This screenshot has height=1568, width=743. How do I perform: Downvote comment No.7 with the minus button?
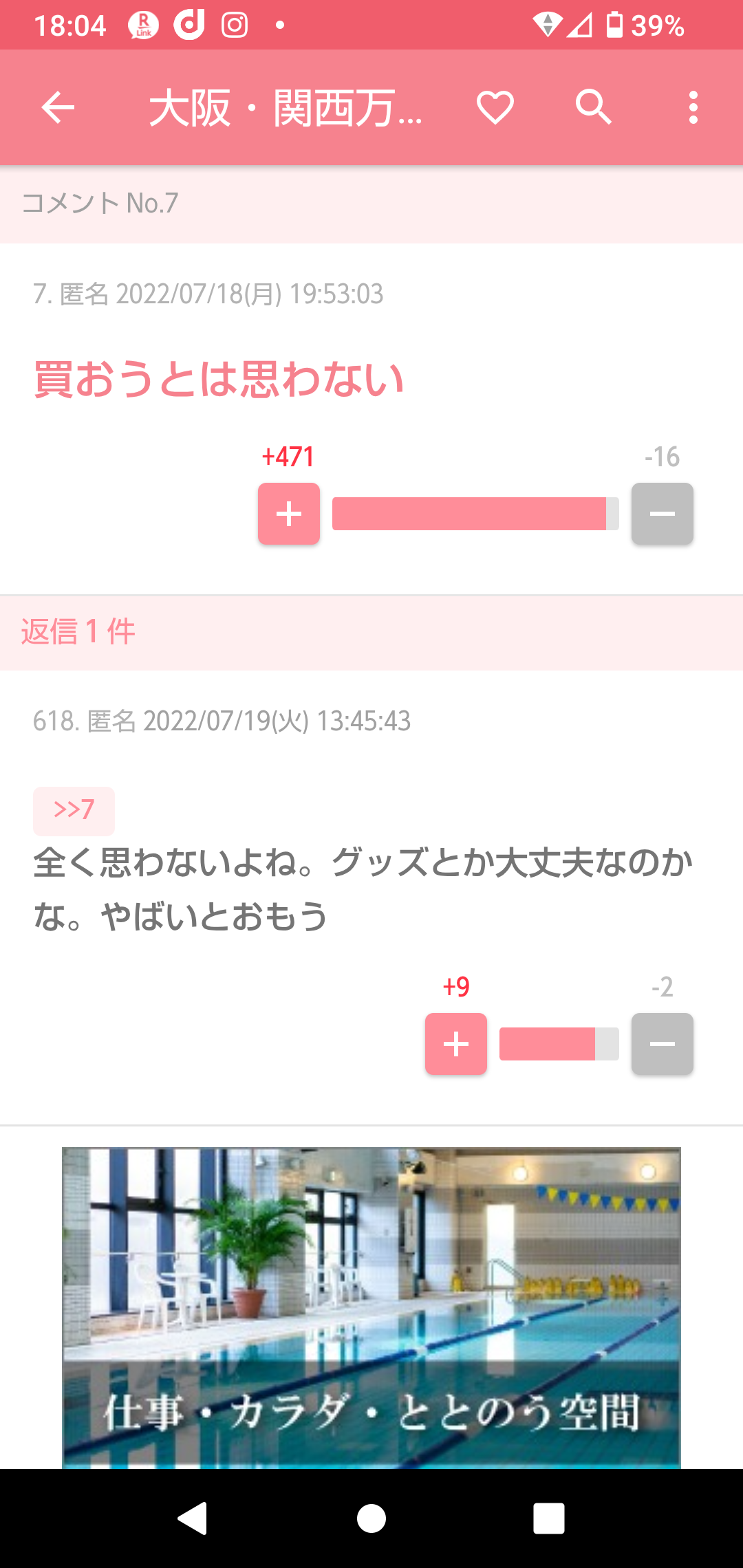(x=662, y=514)
